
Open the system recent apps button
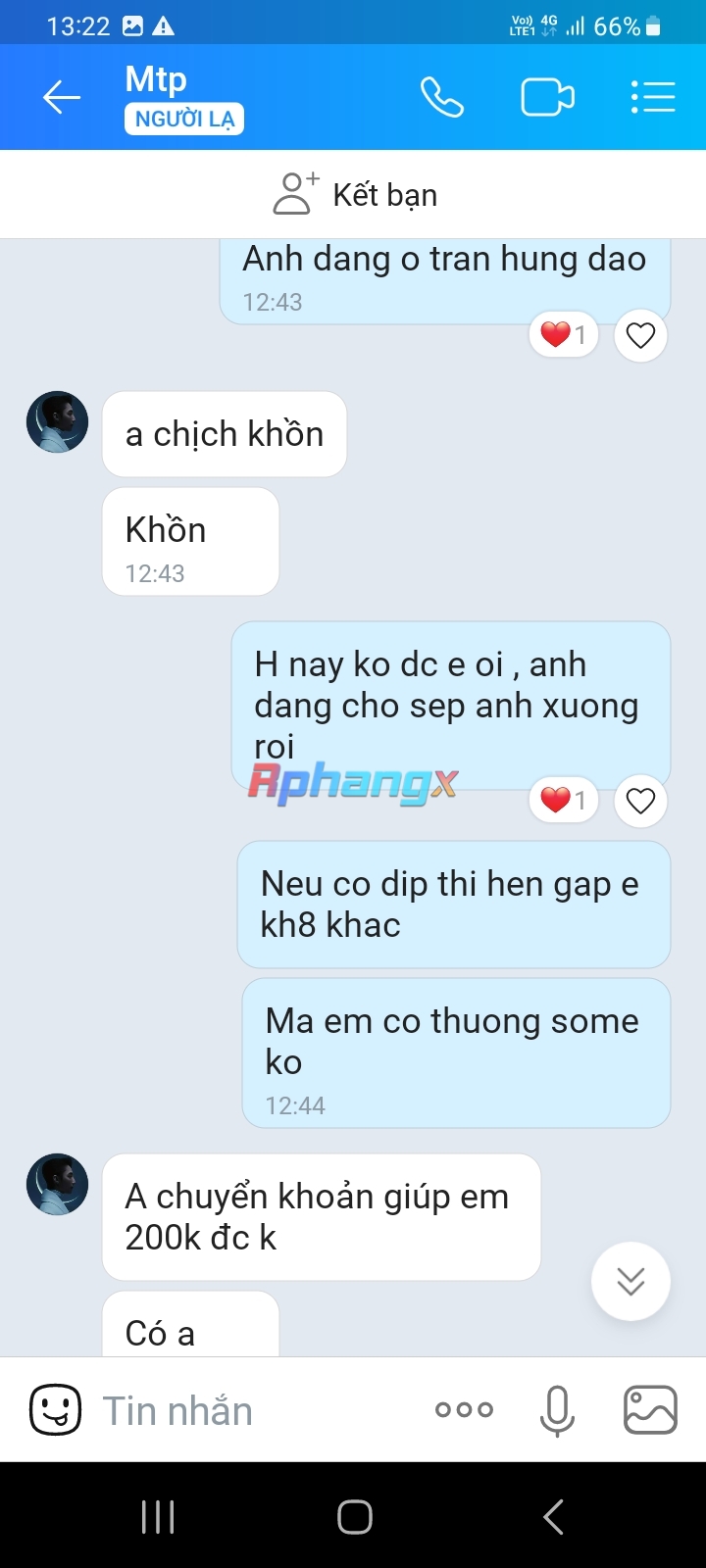(x=158, y=1516)
